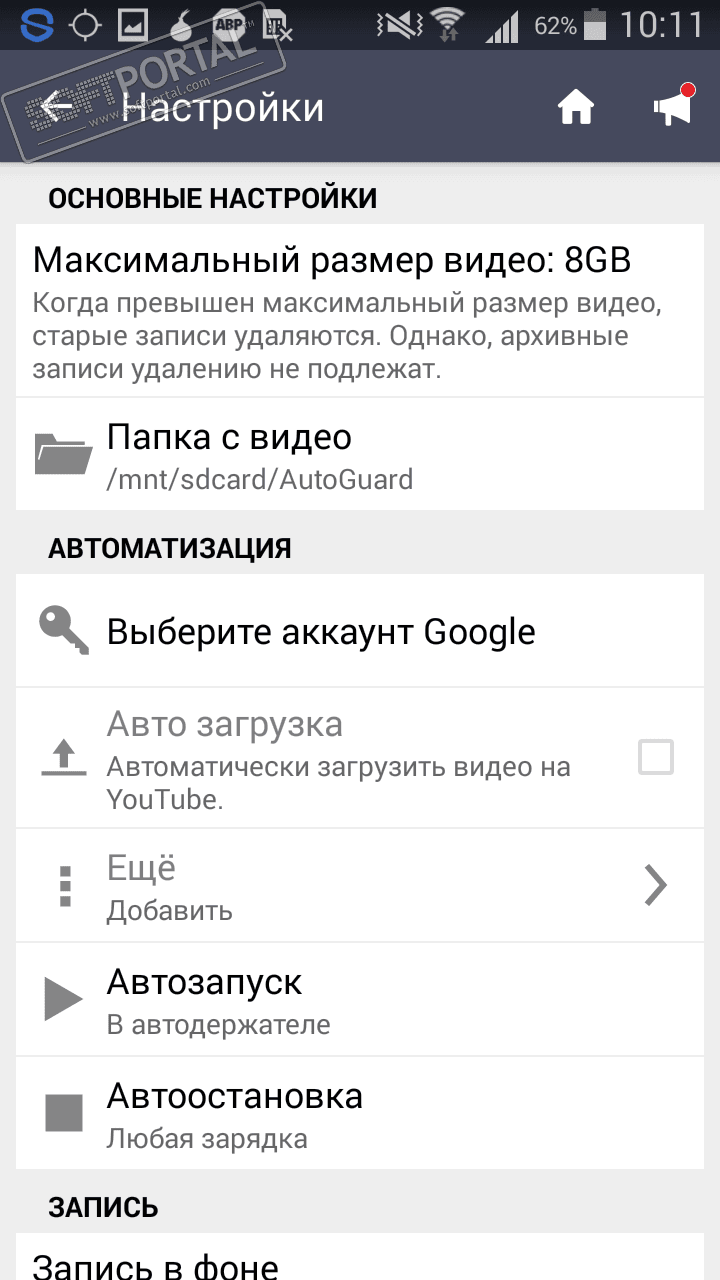Open the home icon in app bar
720x1280 pixels.
pos(576,107)
